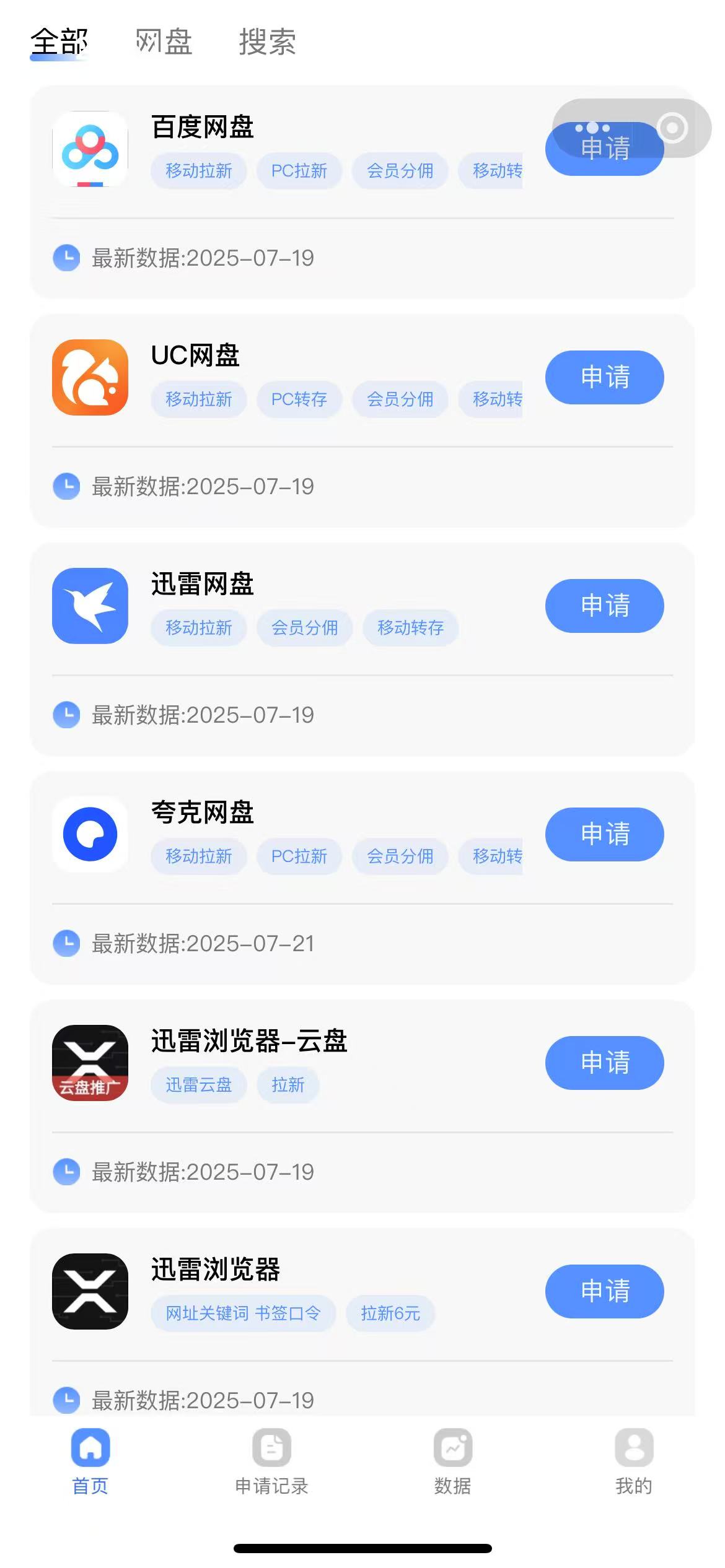Click 申请 for UC网盘
The width and height of the screenshot is (725, 1568).
click(604, 378)
